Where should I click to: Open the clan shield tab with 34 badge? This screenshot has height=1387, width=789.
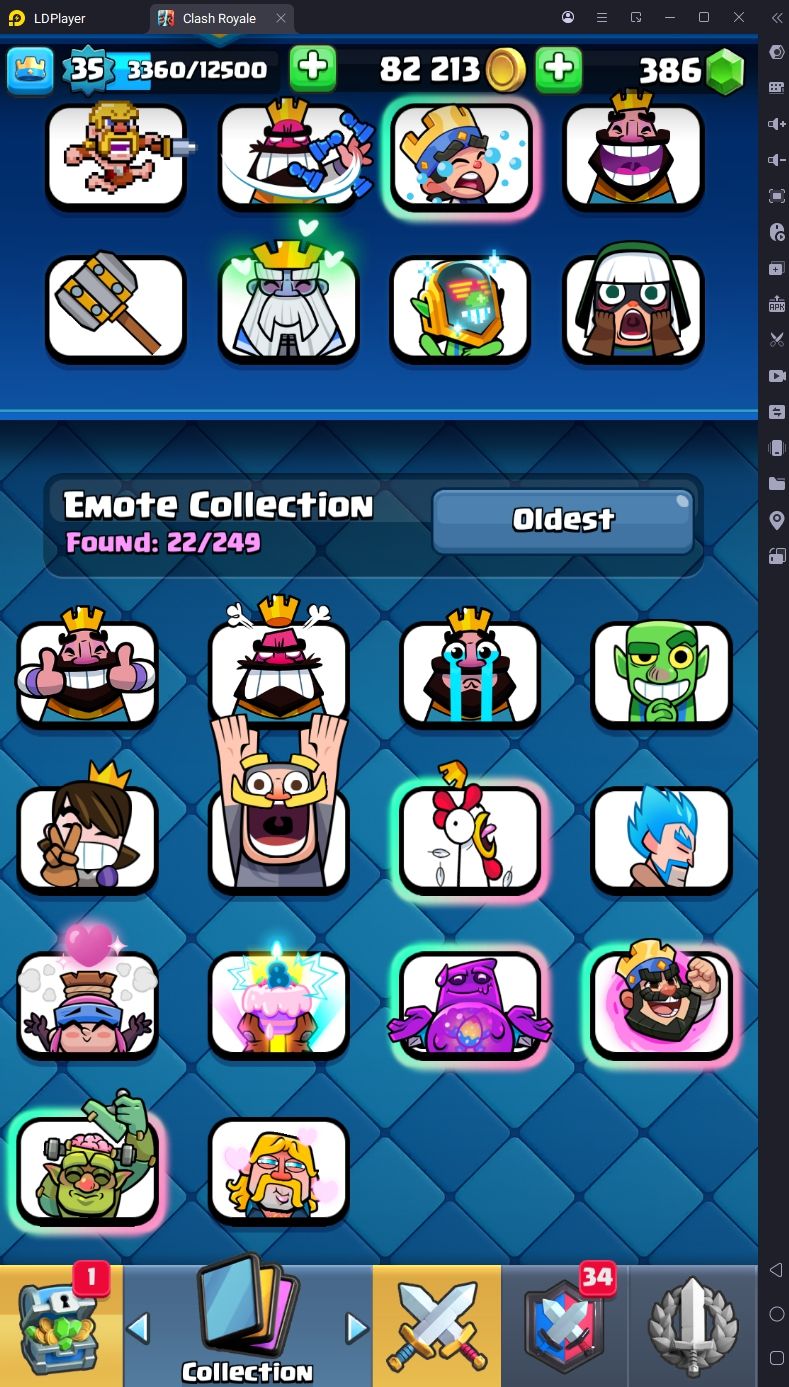(x=565, y=1325)
